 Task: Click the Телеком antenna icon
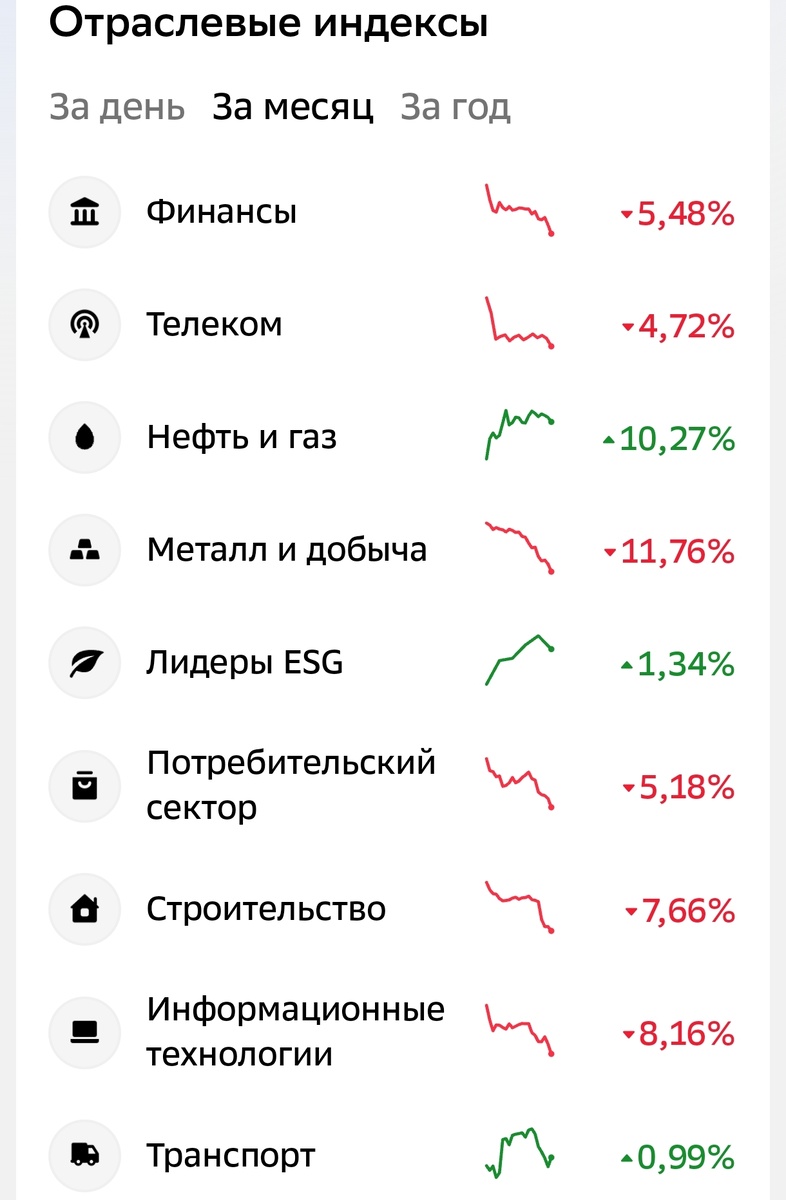pos(85,324)
